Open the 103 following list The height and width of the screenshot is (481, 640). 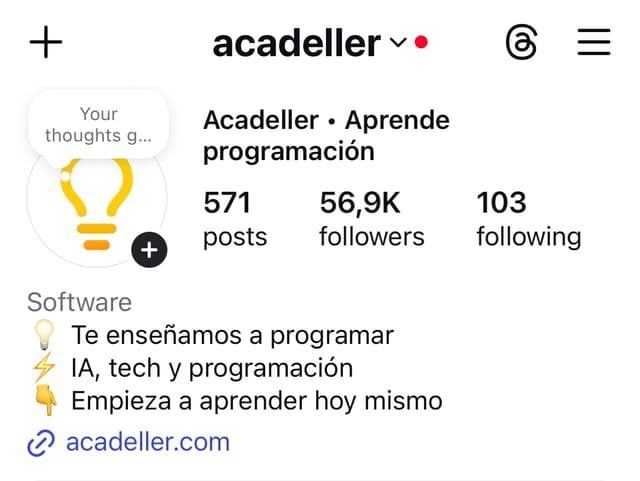[x=528, y=219]
